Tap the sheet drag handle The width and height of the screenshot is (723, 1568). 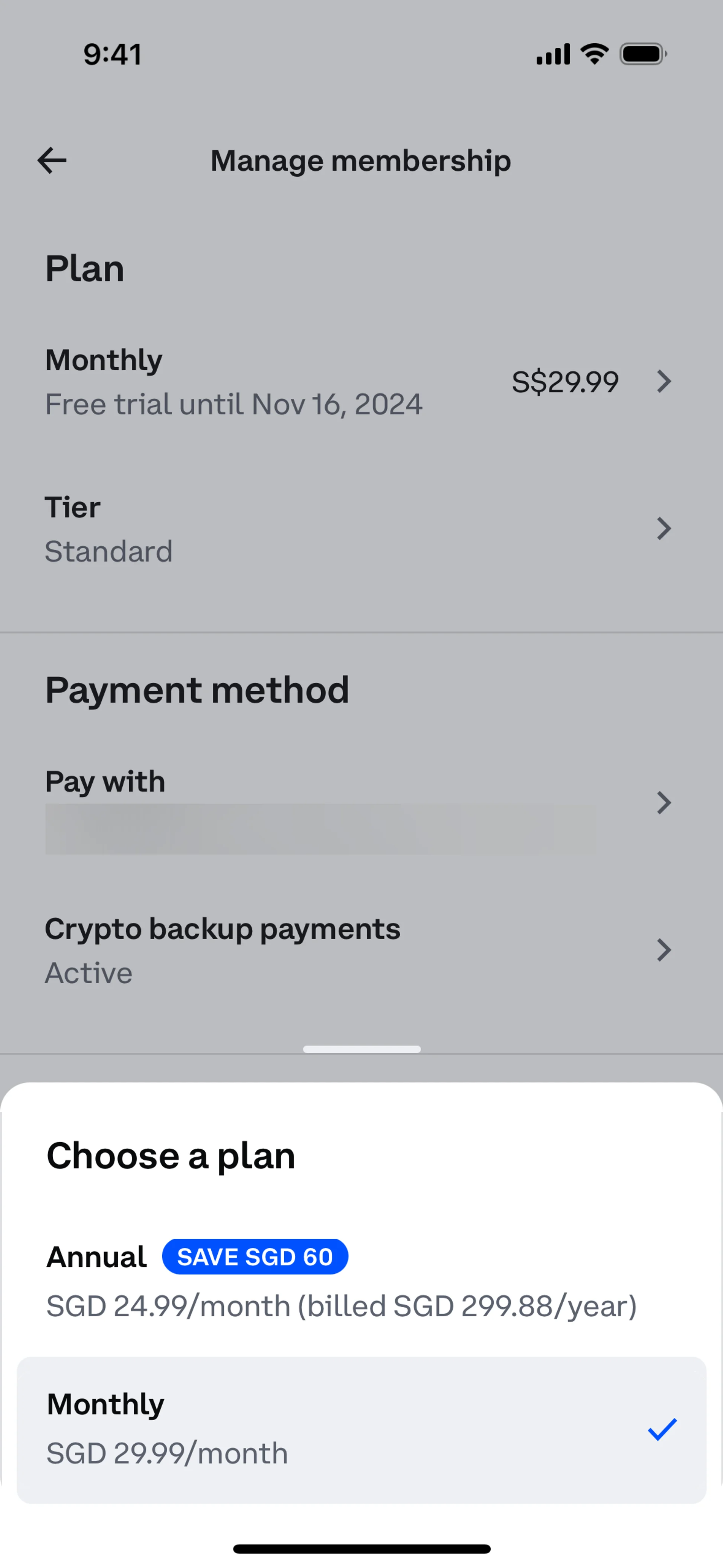tap(361, 1049)
